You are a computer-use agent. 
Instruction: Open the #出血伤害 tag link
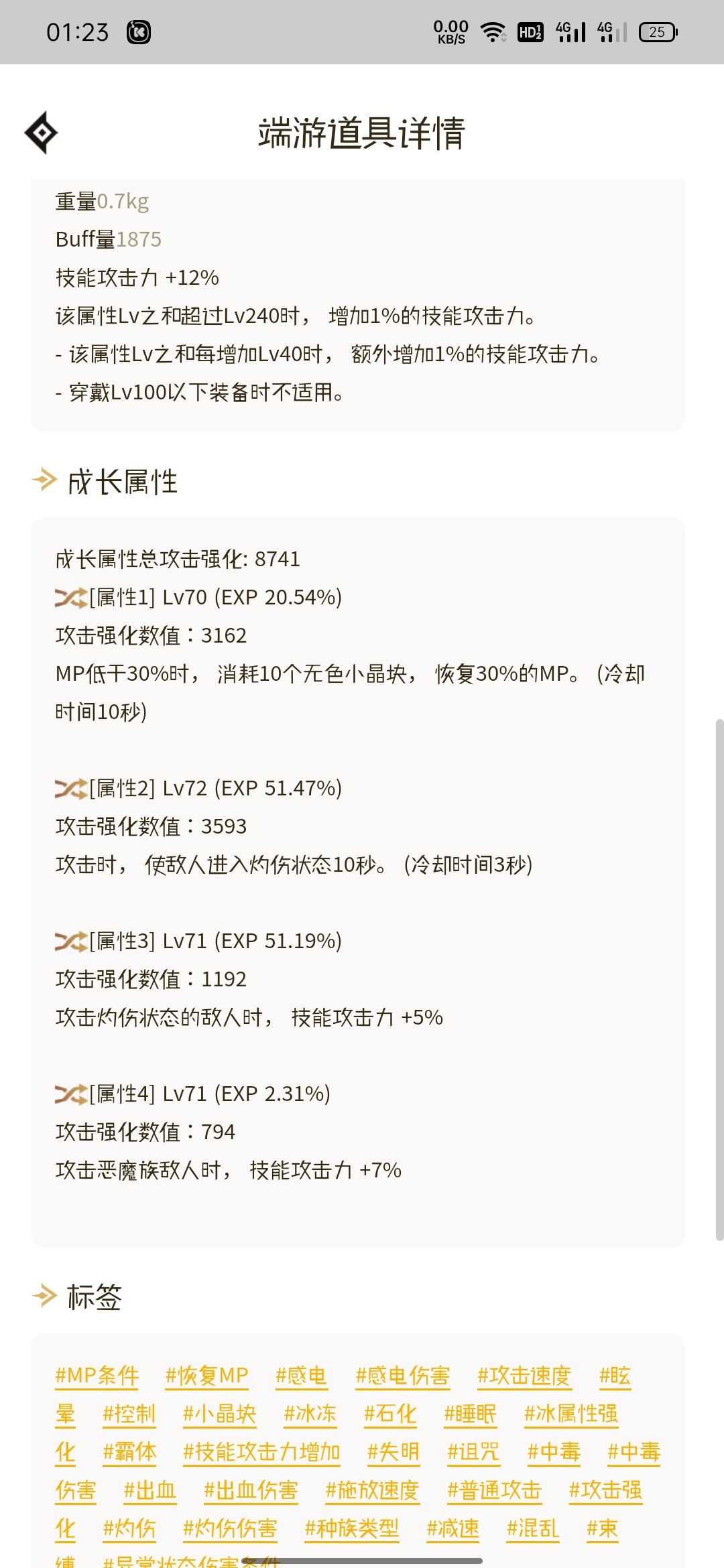[x=251, y=1490]
